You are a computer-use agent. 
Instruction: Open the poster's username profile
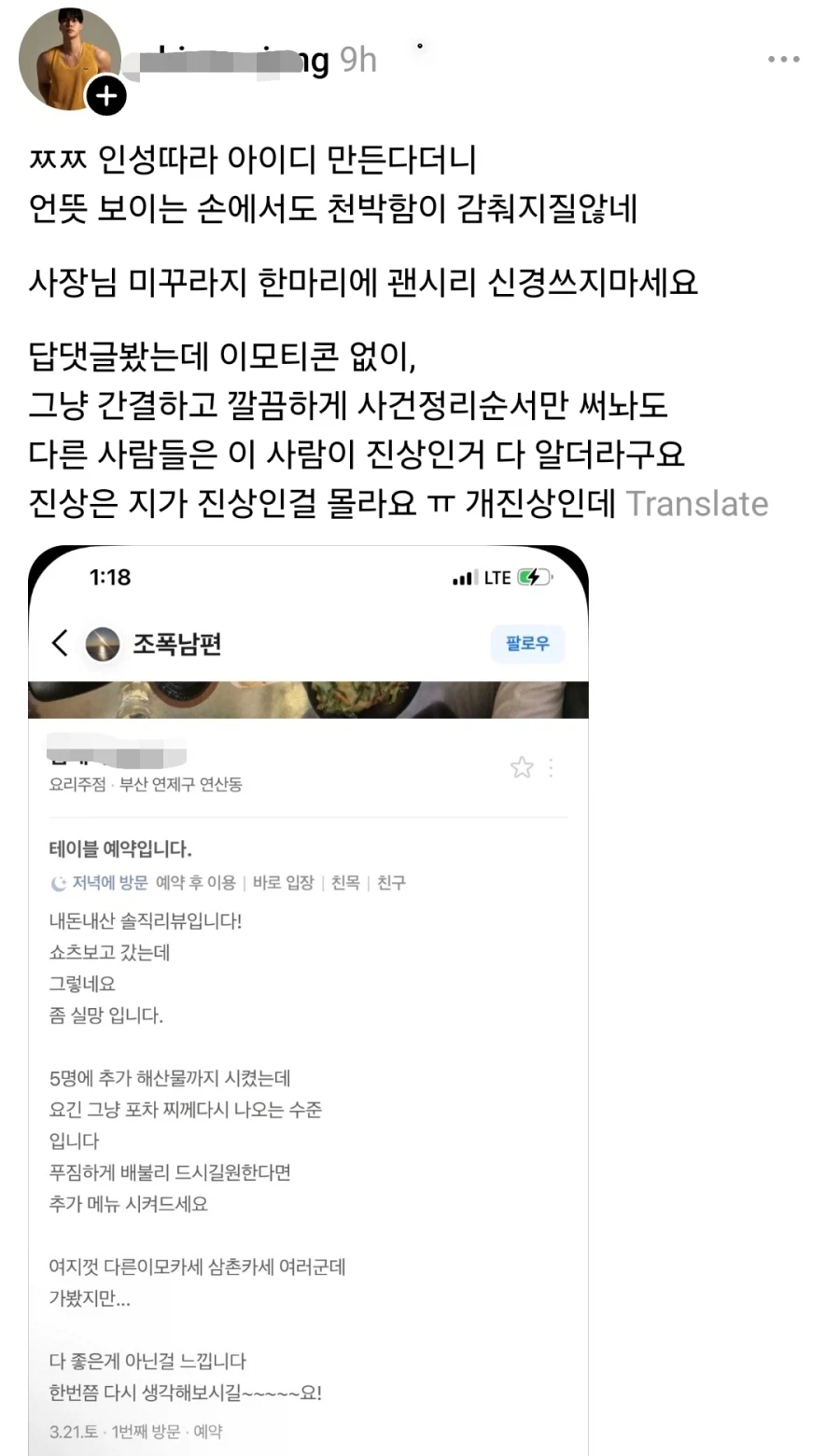point(233,61)
